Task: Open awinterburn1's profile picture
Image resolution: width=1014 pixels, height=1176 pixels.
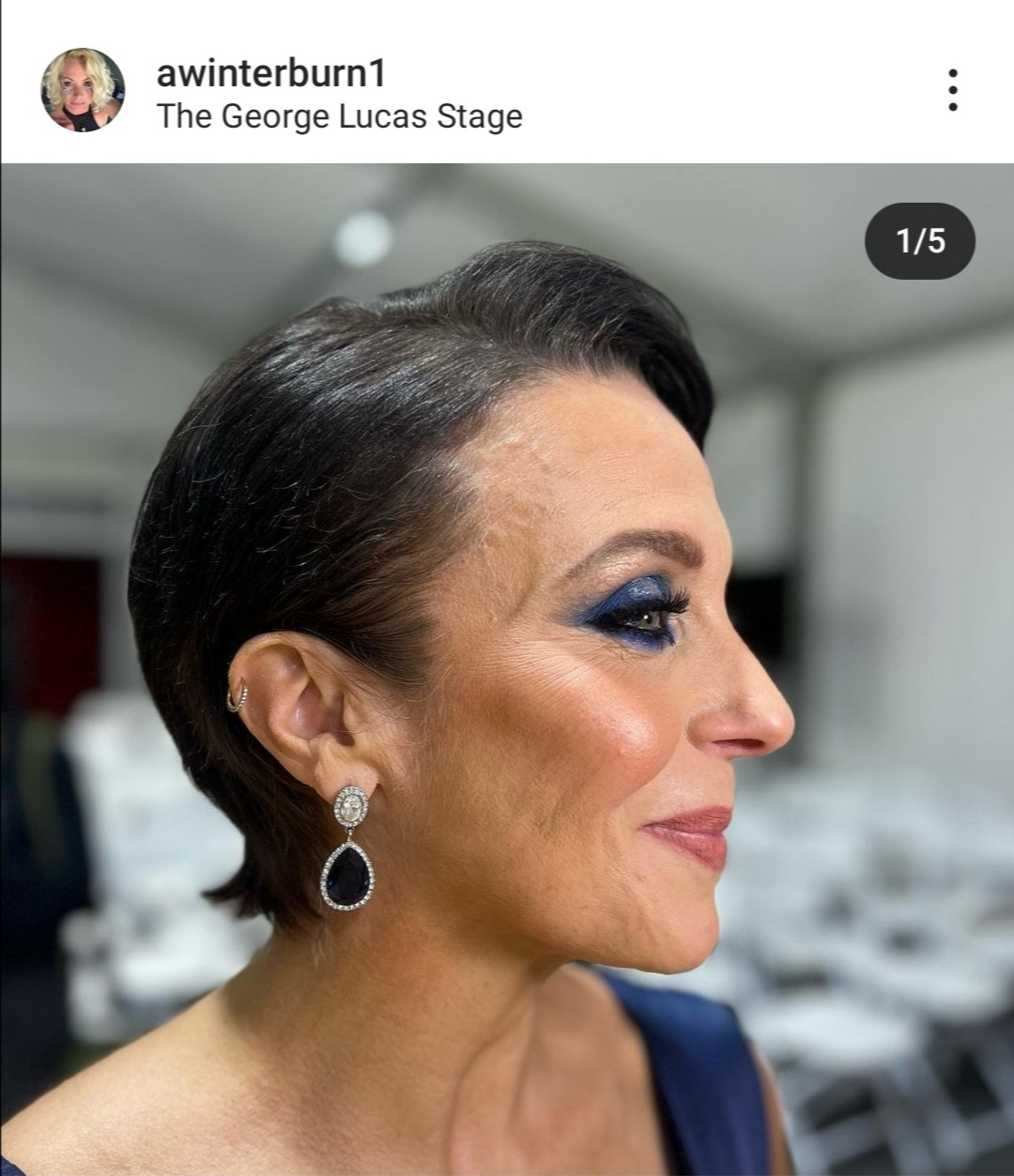Action: click(x=83, y=90)
